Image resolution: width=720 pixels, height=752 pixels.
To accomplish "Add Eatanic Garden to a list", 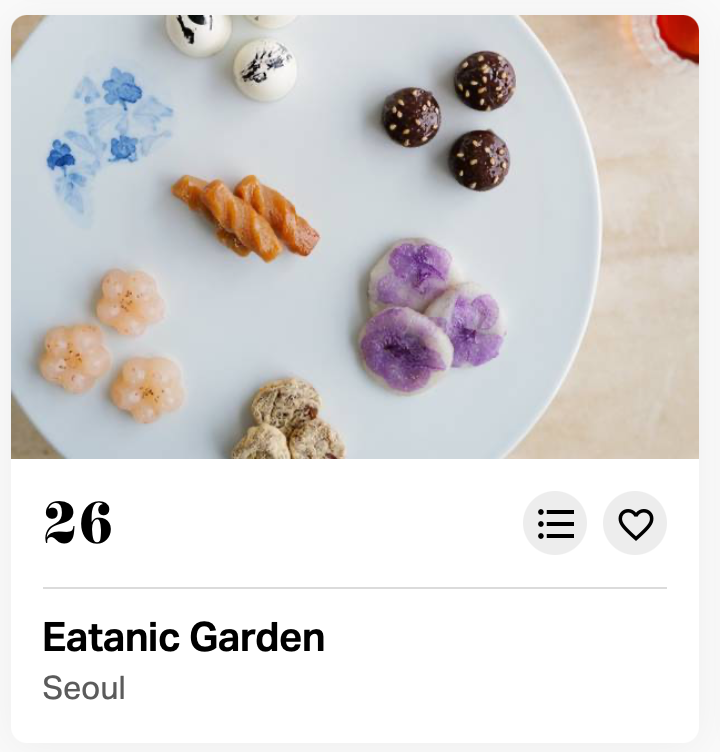I will [x=555, y=523].
